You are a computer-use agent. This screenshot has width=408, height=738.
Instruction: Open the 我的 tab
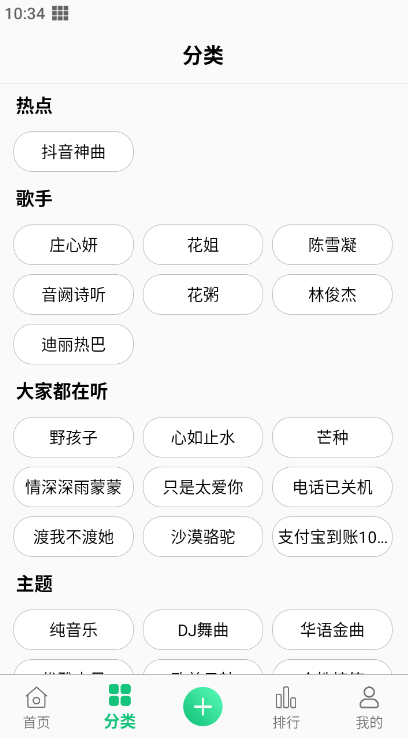369,707
